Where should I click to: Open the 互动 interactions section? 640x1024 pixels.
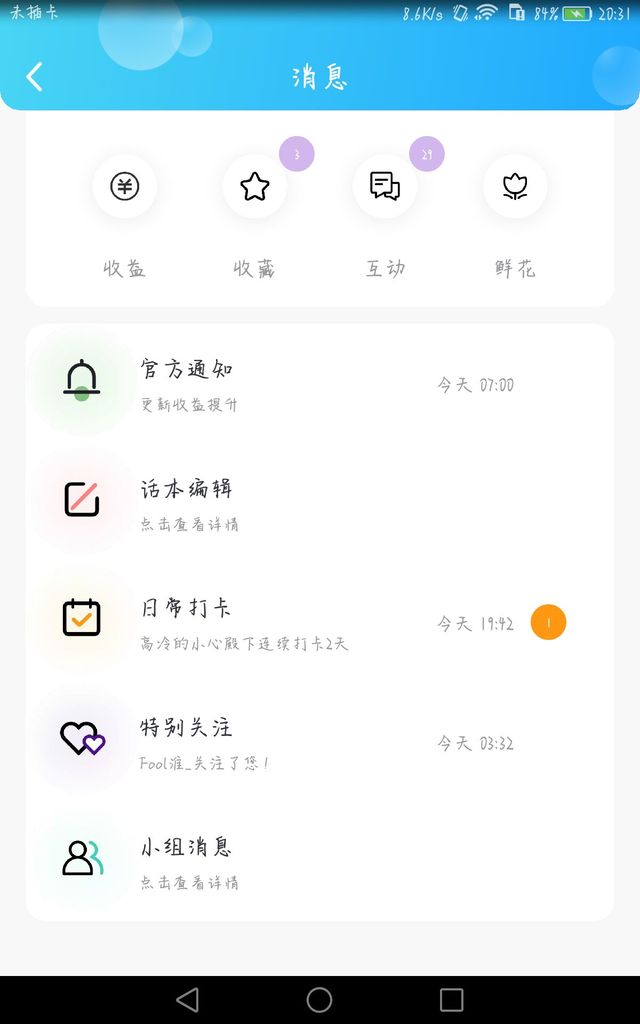tap(385, 187)
